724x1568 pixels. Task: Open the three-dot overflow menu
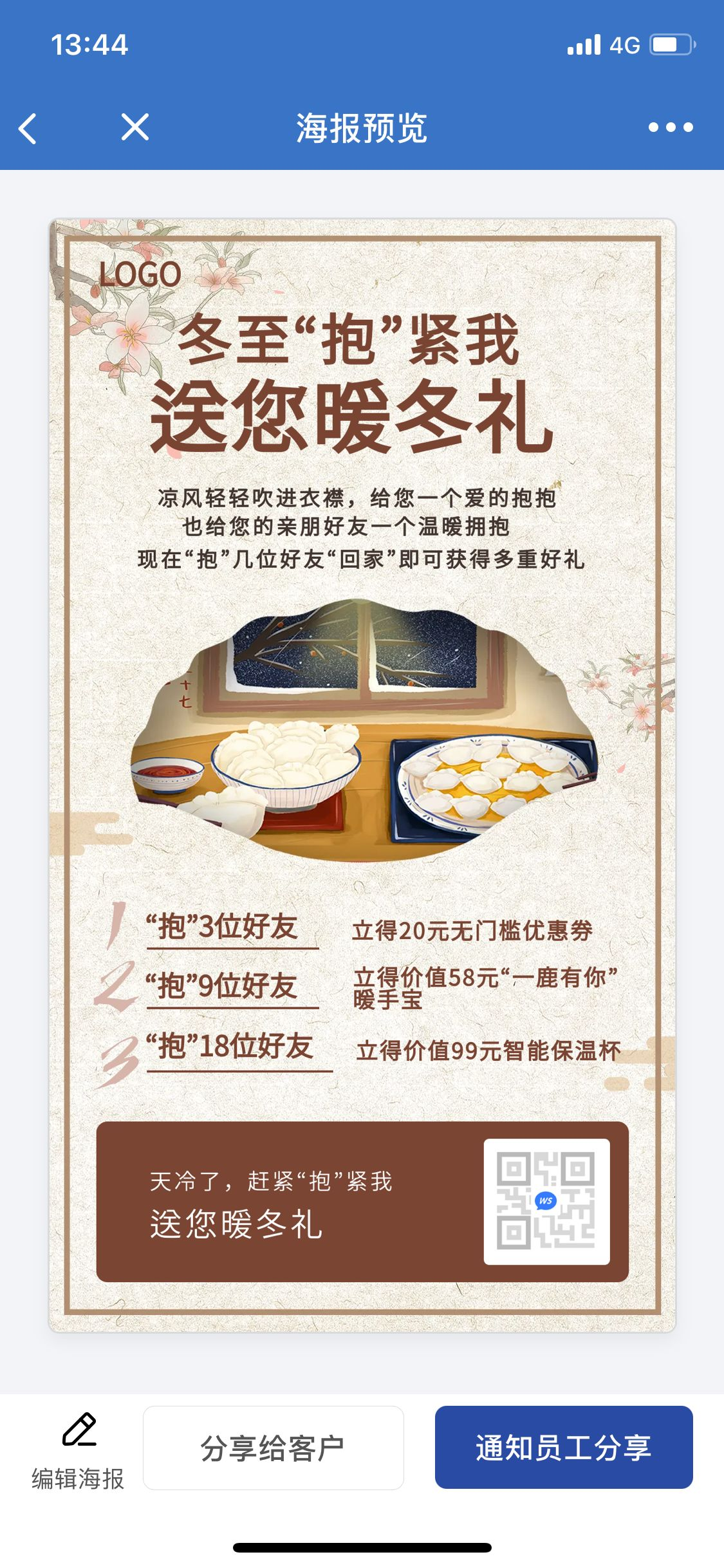[671, 127]
